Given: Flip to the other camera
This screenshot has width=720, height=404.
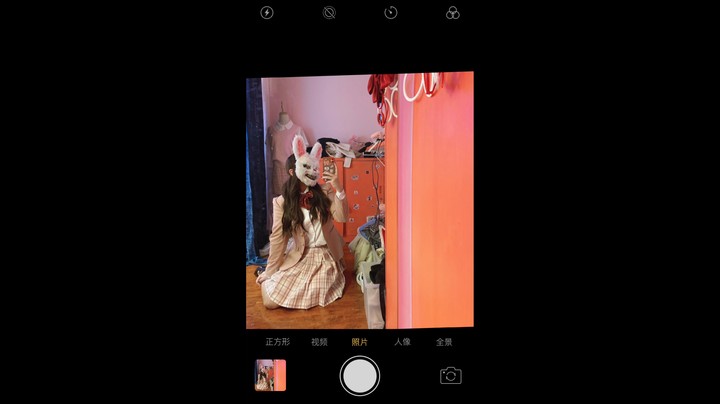Looking at the screenshot, I should coord(451,376).
